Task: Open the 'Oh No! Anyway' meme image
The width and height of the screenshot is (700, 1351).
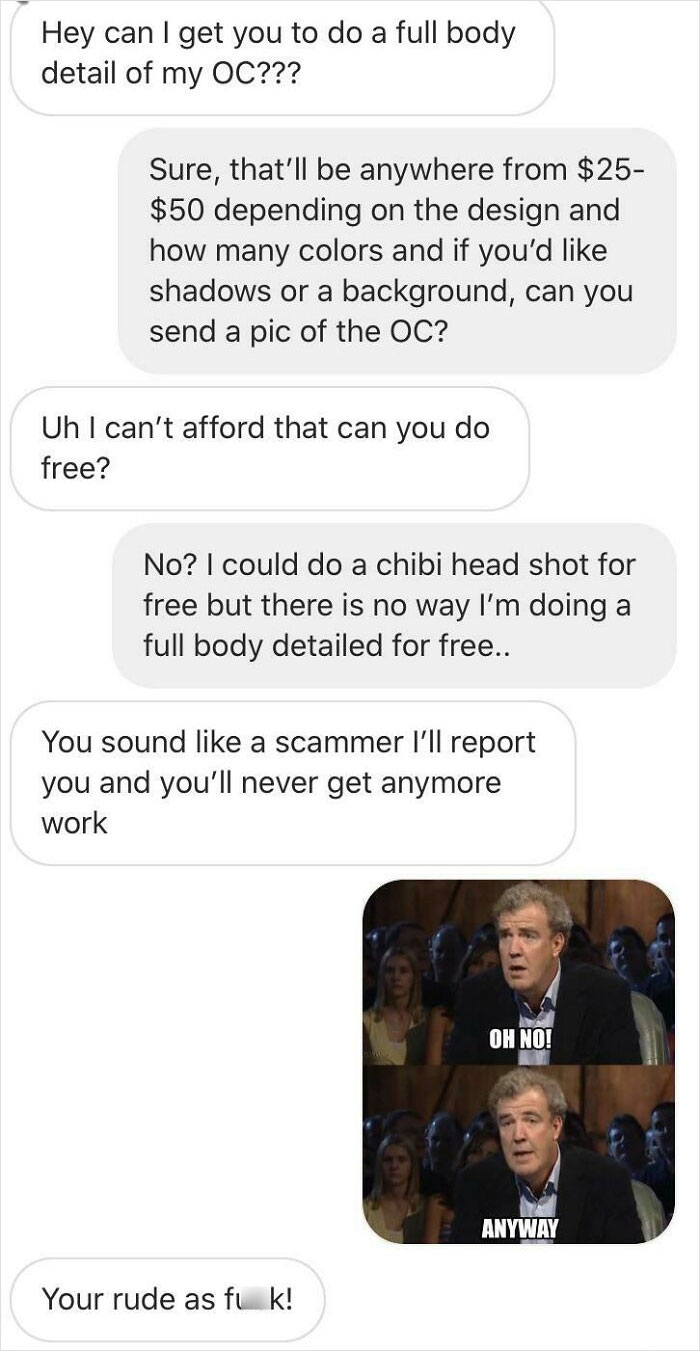Action: tap(517, 1061)
